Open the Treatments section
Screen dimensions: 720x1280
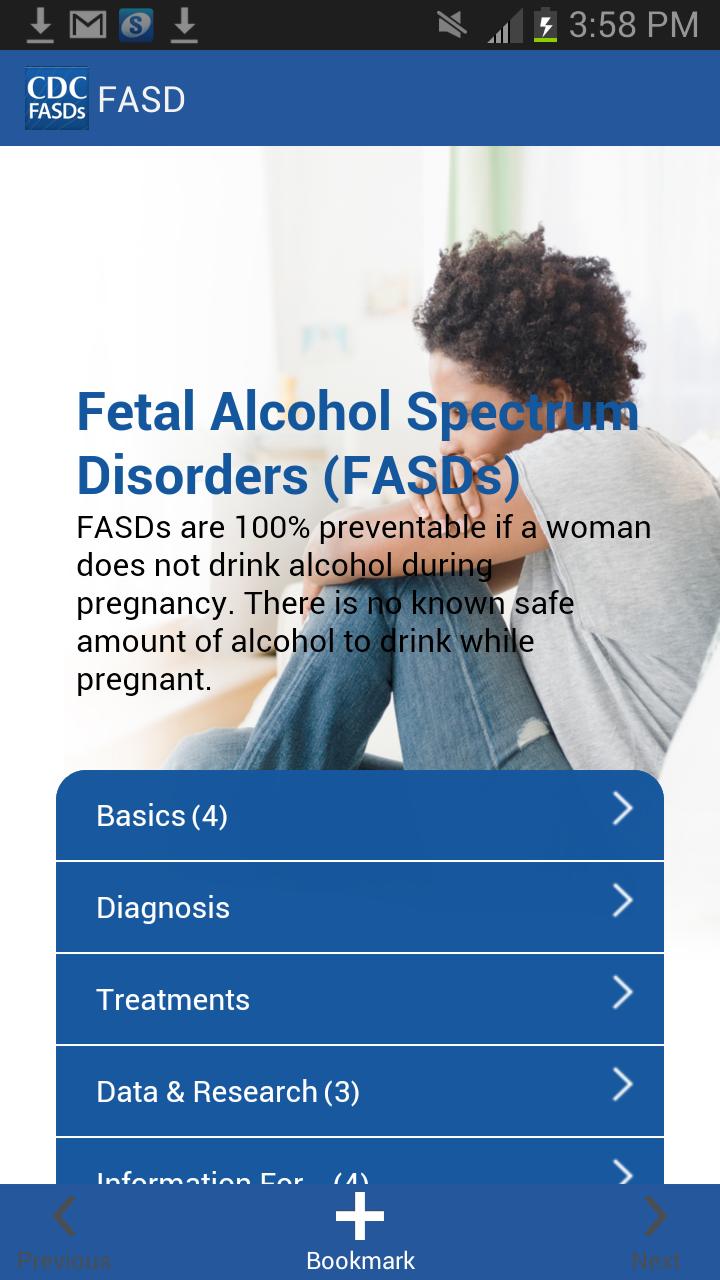[360, 999]
